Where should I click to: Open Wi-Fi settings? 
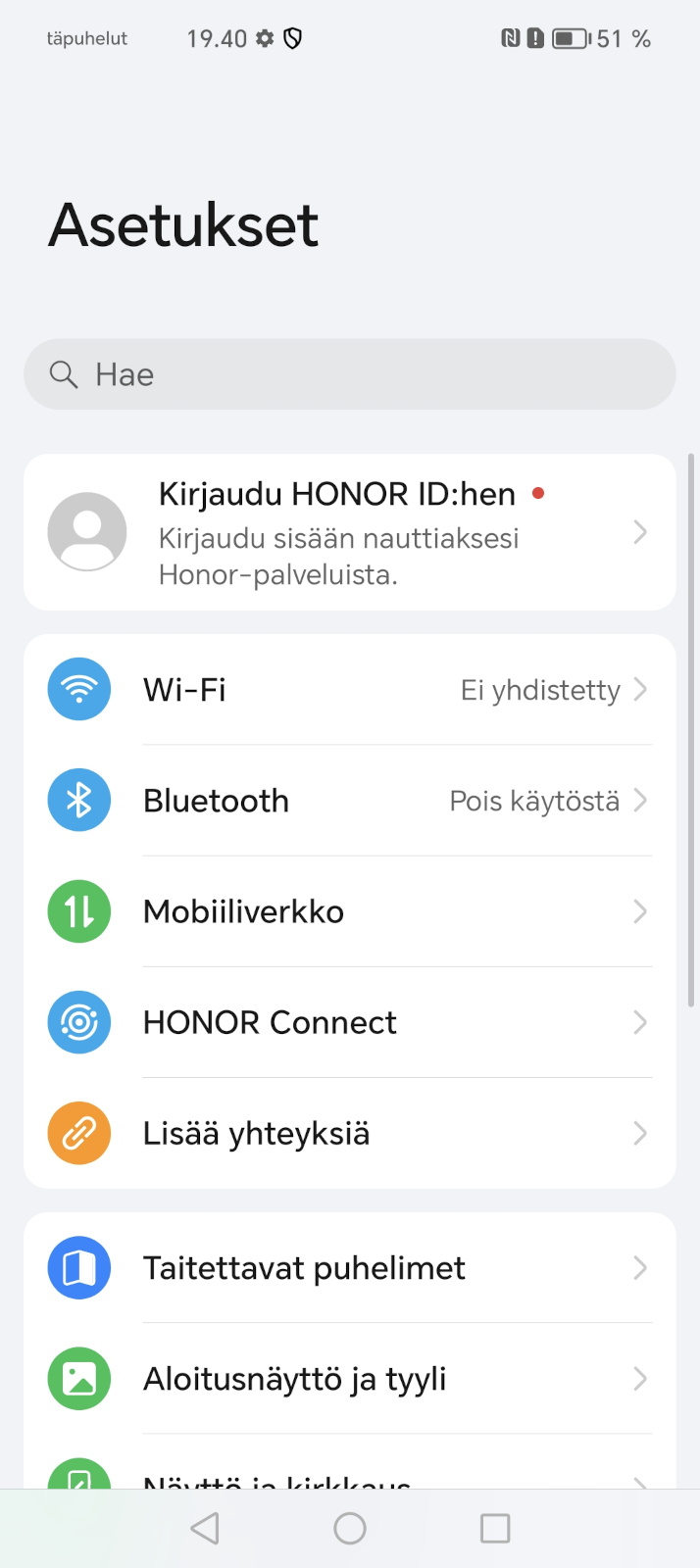pos(349,690)
